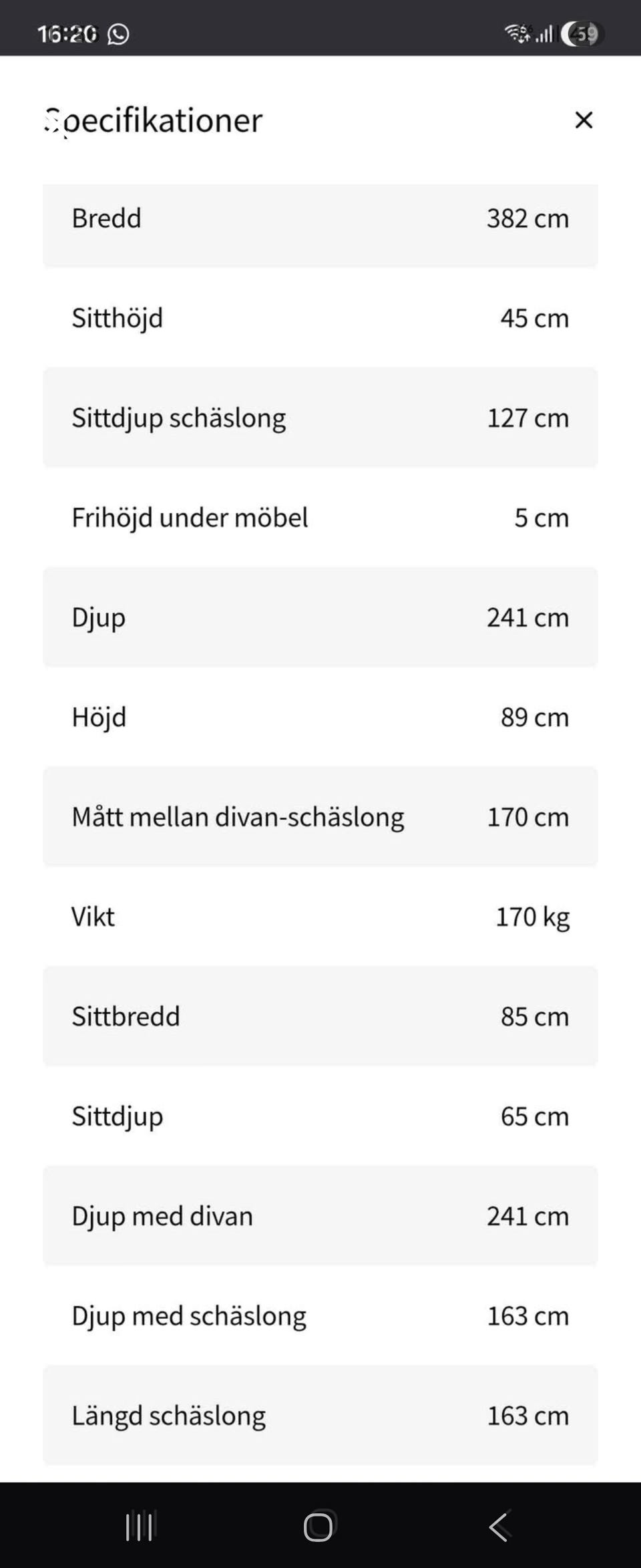Close the Specifikationer panel
This screenshot has height=1568, width=641.
point(584,120)
